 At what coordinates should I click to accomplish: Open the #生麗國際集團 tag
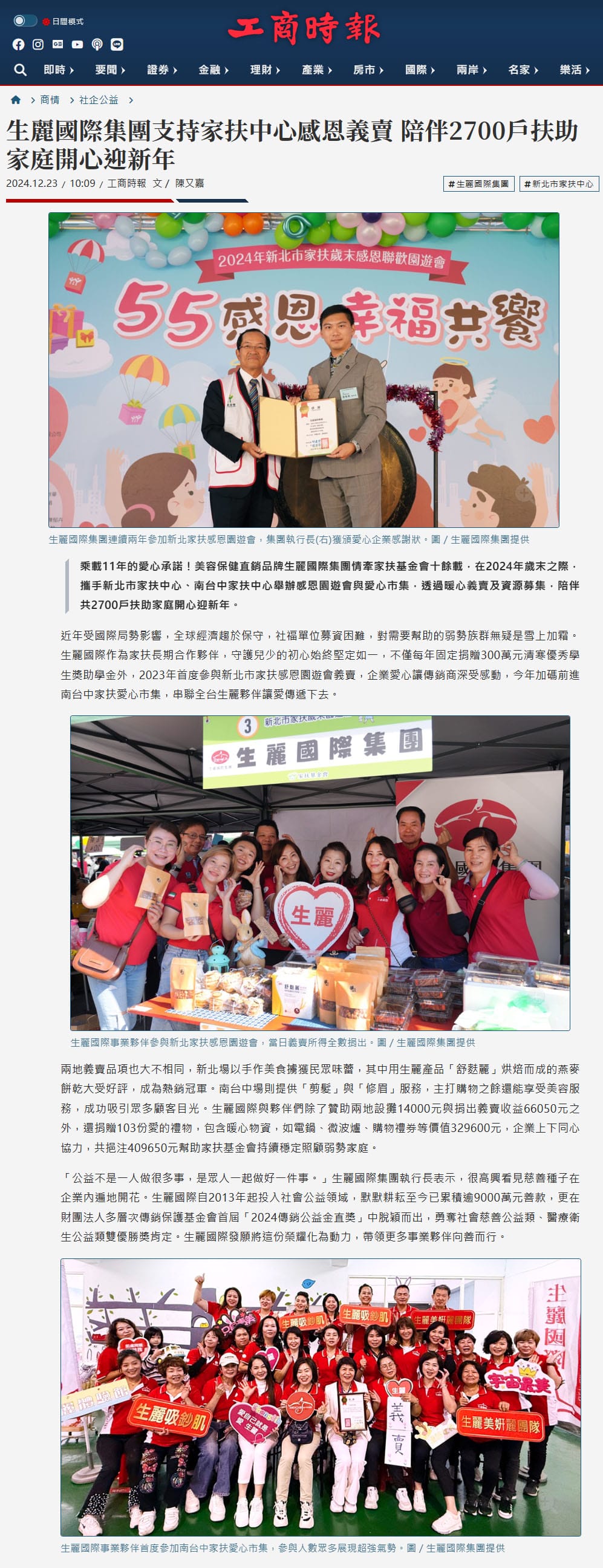[x=479, y=184]
